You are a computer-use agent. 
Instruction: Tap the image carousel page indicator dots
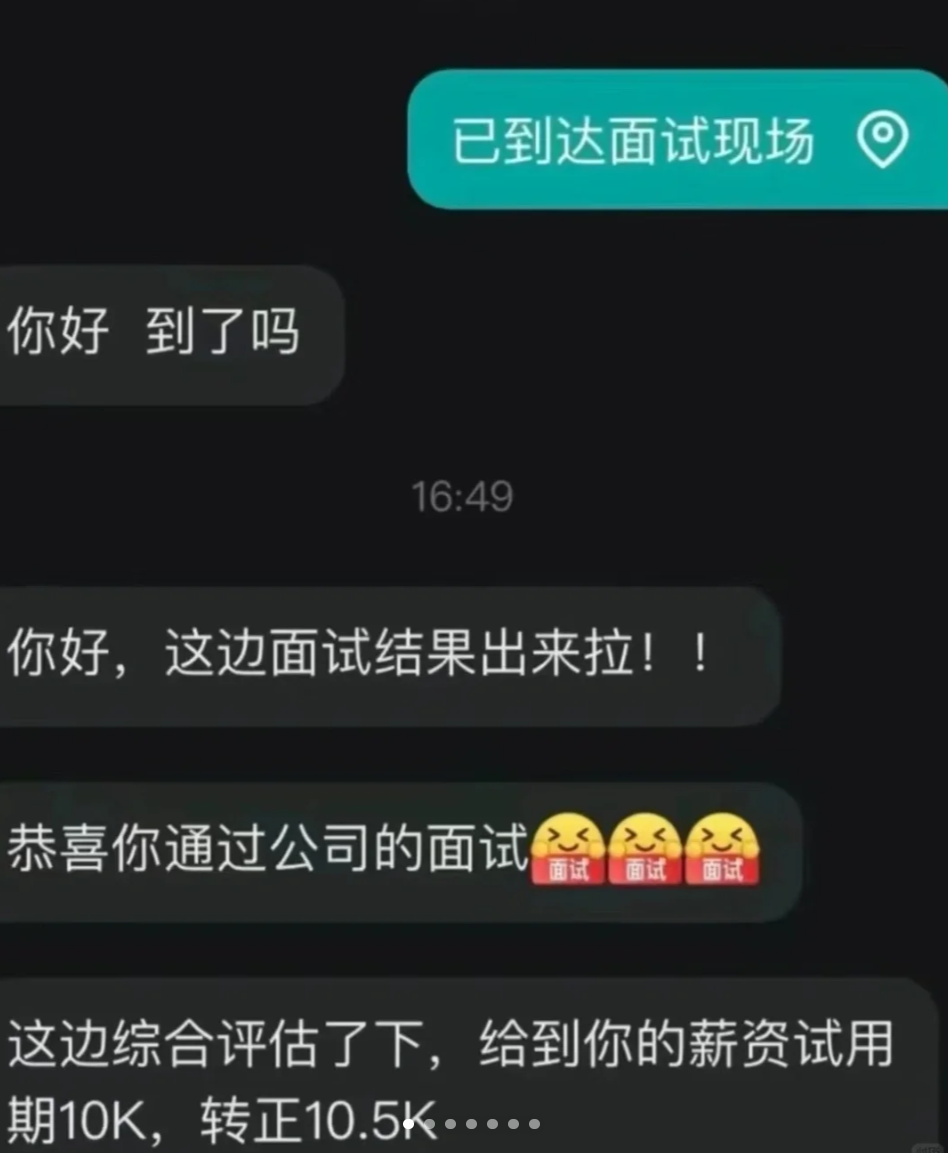[x=471, y=1124]
